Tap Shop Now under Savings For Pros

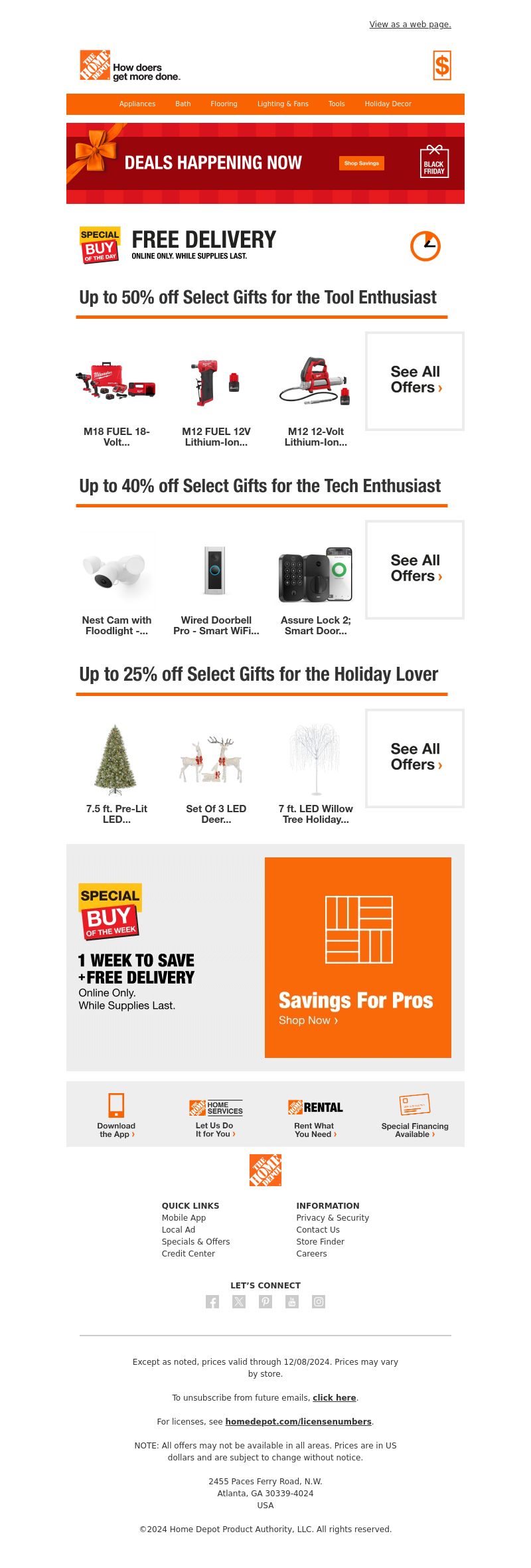308,1020
